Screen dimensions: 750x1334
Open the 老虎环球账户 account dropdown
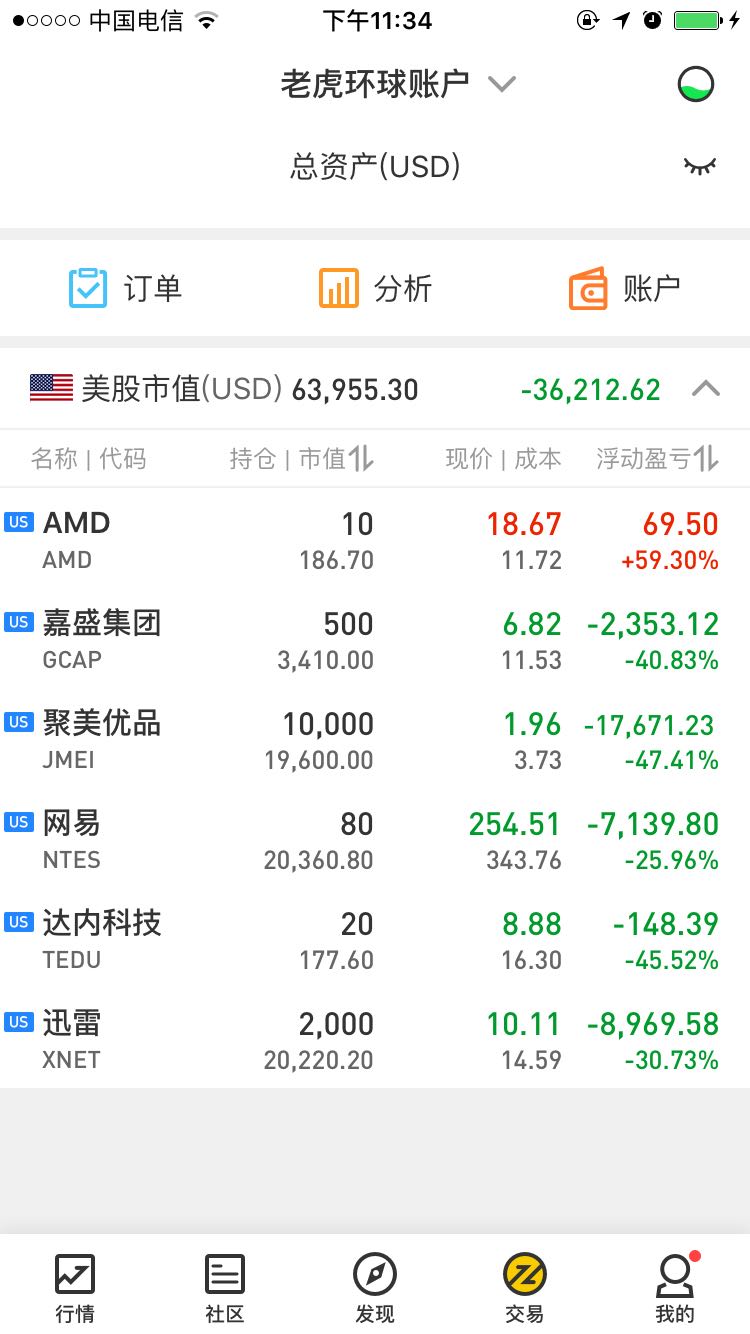pyautogui.click(x=397, y=84)
